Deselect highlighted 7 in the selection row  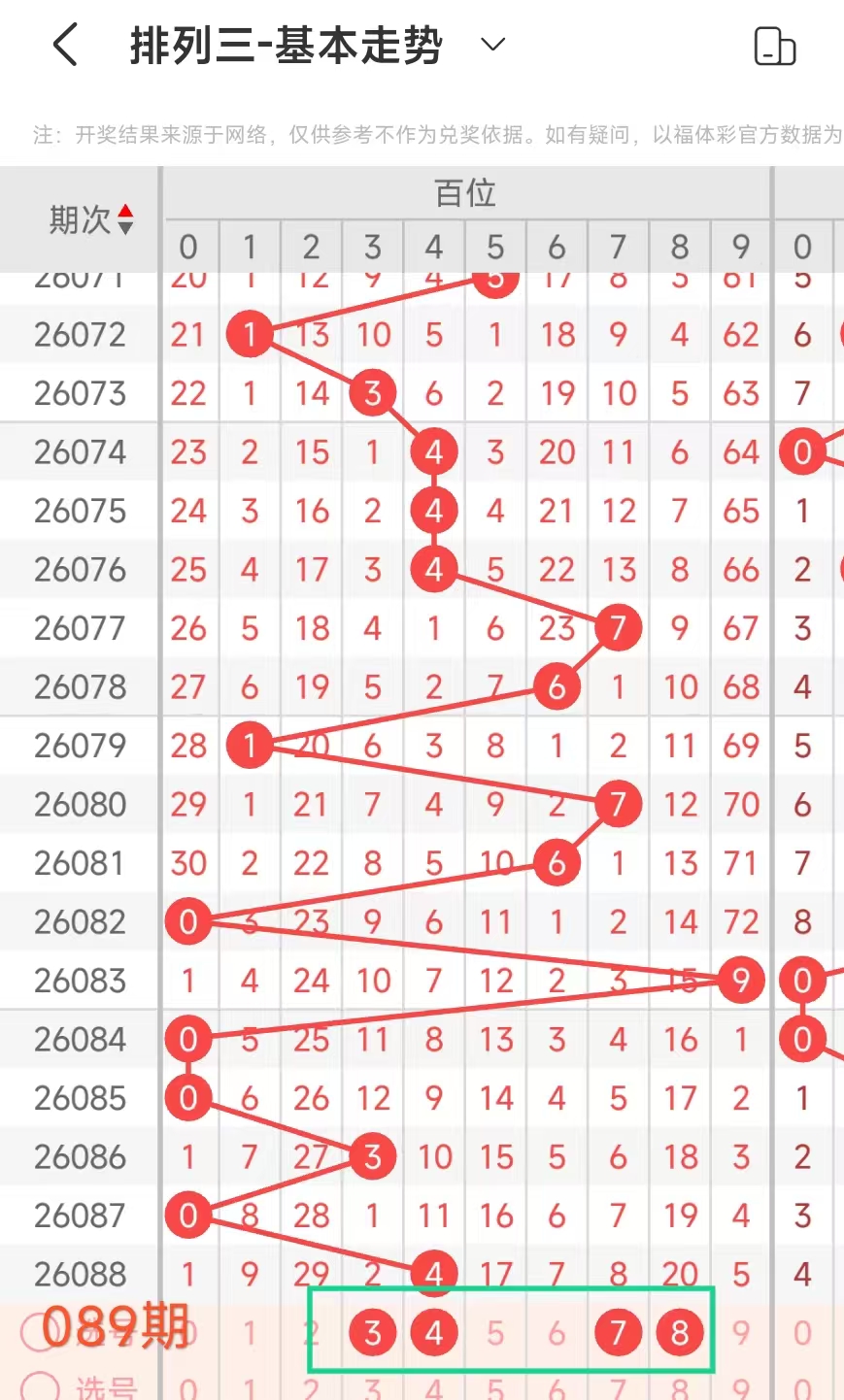click(619, 1333)
